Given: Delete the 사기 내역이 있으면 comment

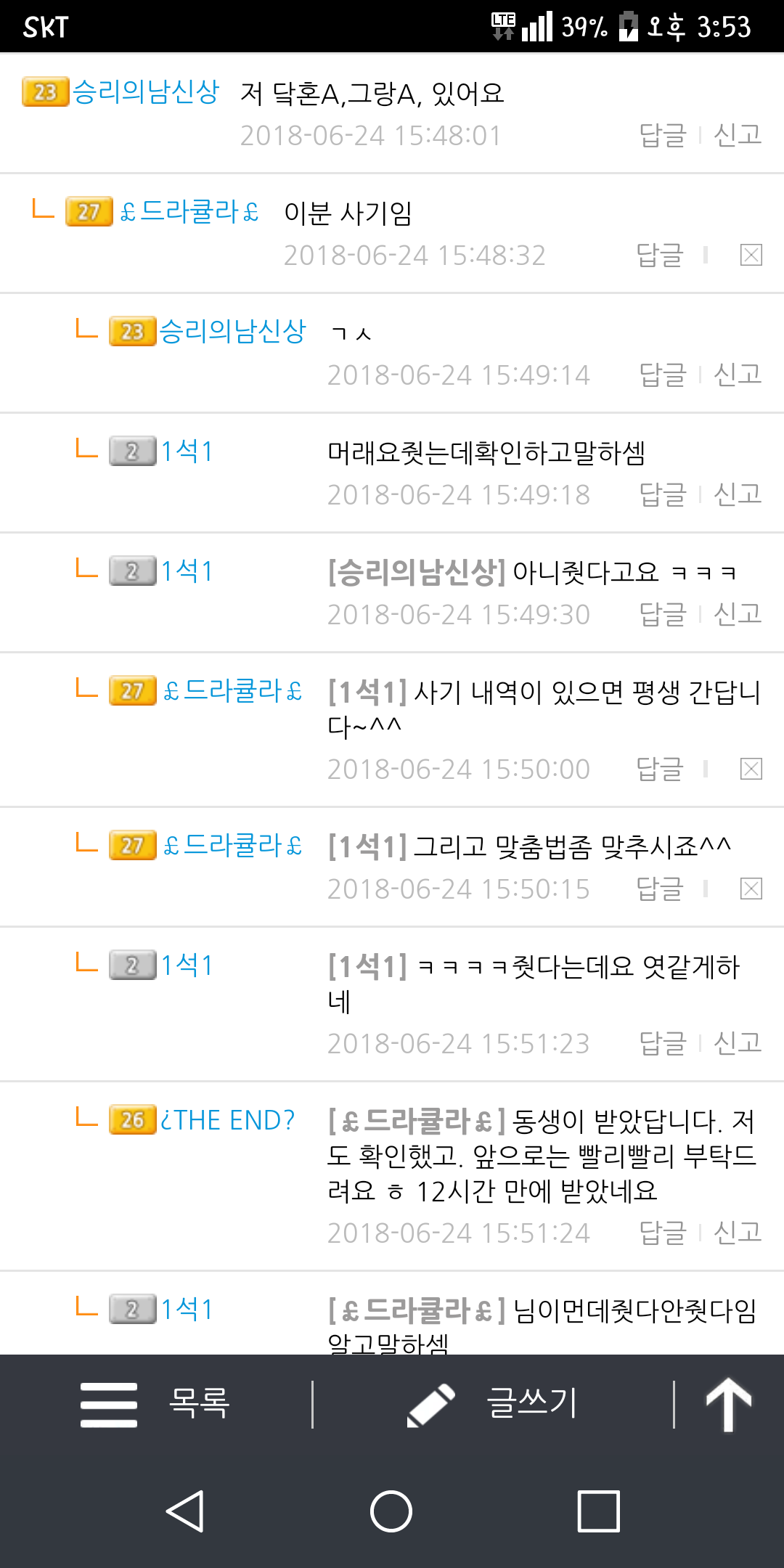Looking at the screenshot, I should [x=751, y=769].
